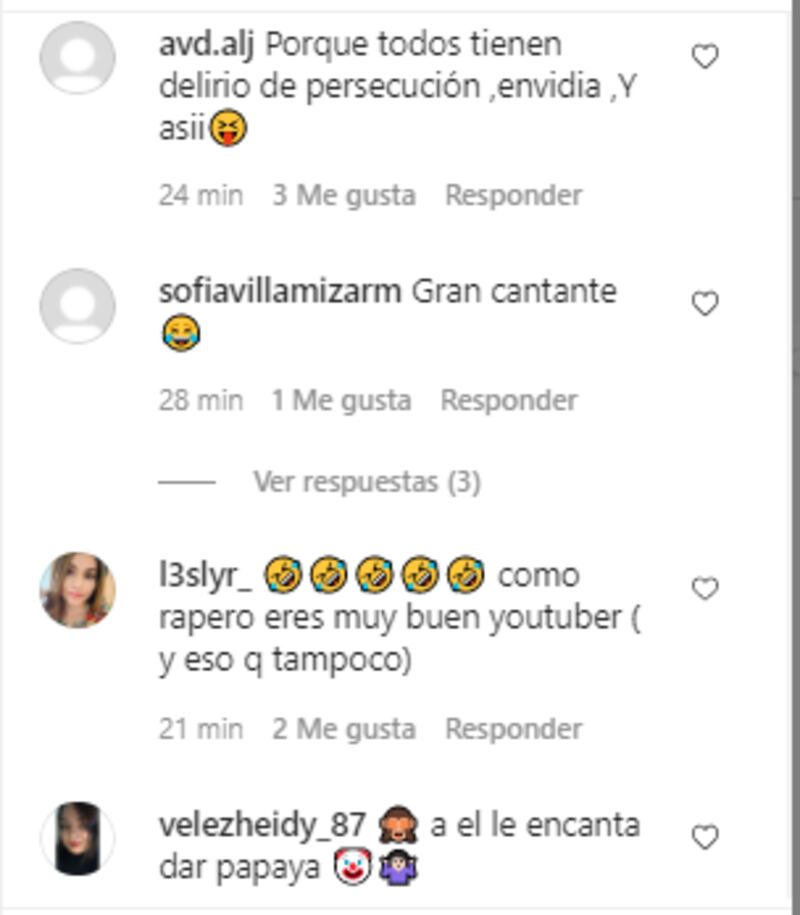This screenshot has height=915, width=800.
Task: Like sofiavillamizarm's Gran cantante comment
Action: click(x=705, y=304)
